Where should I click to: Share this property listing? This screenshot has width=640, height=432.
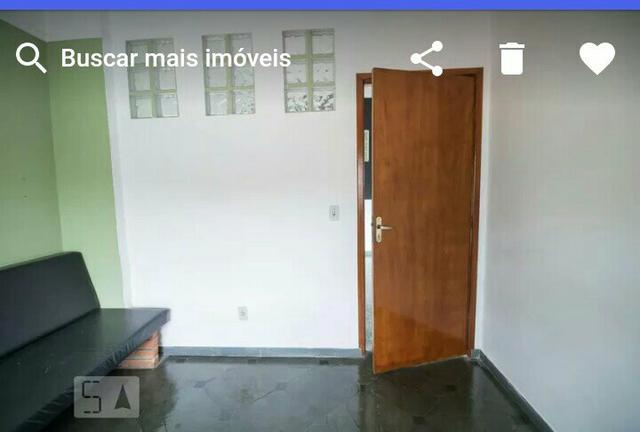click(x=427, y=58)
